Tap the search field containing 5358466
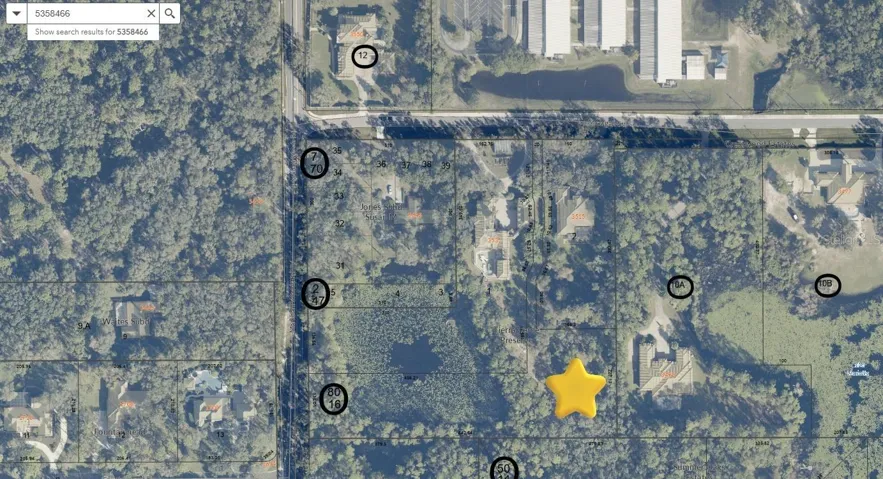Image resolution: width=883 pixels, height=479 pixels. click(x=85, y=13)
